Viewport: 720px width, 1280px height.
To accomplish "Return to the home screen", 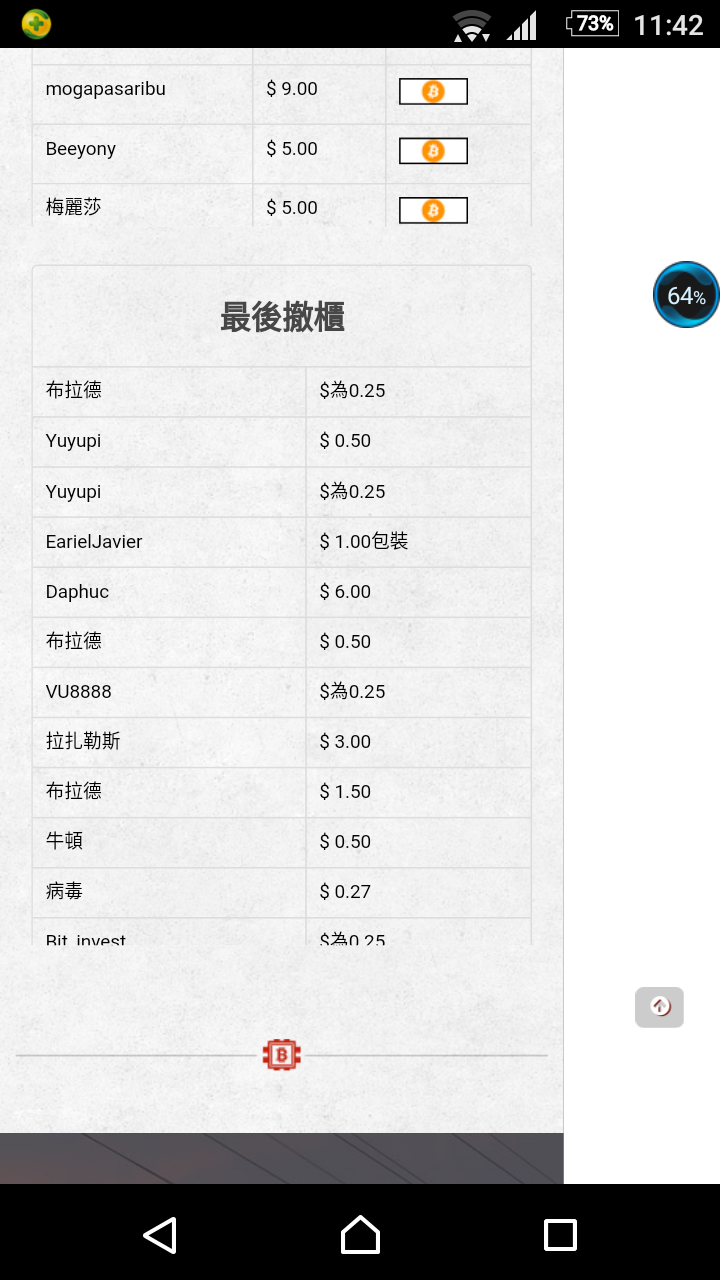I will coord(360,1235).
